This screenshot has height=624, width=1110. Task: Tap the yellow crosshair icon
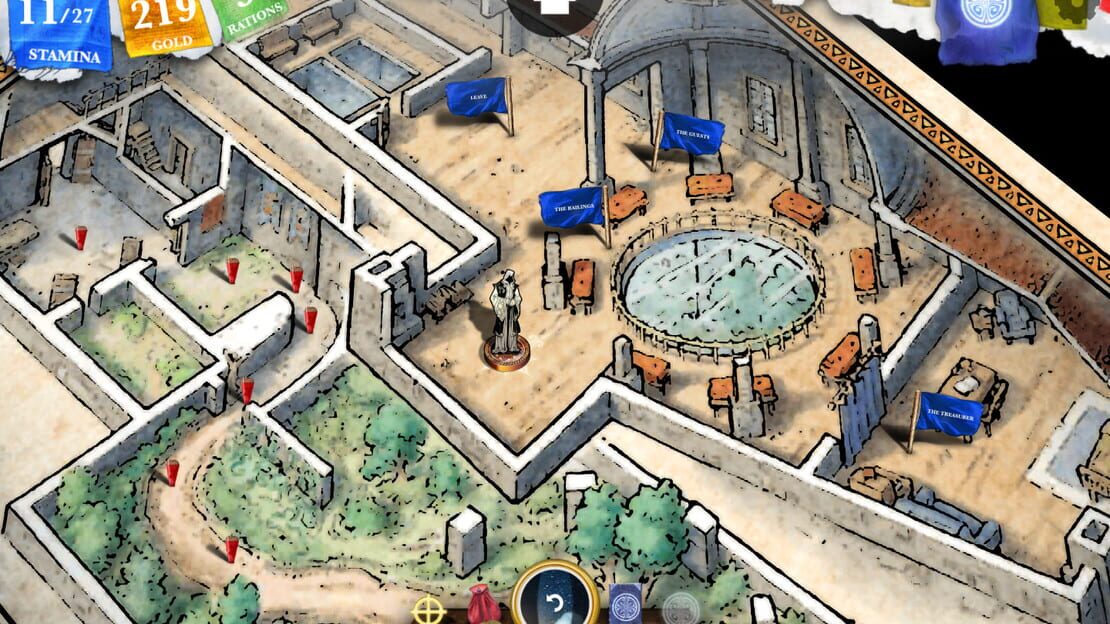click(428, 611)
